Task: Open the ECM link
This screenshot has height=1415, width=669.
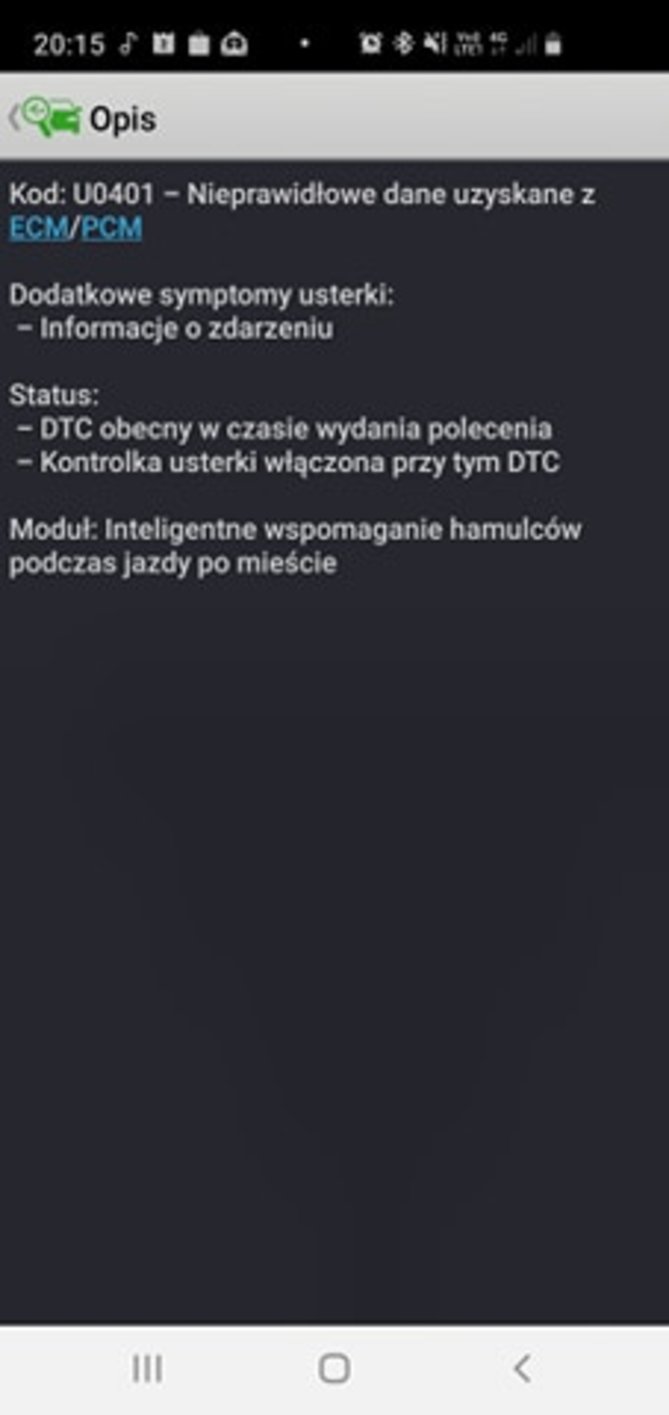Action: tap(38, 228)
